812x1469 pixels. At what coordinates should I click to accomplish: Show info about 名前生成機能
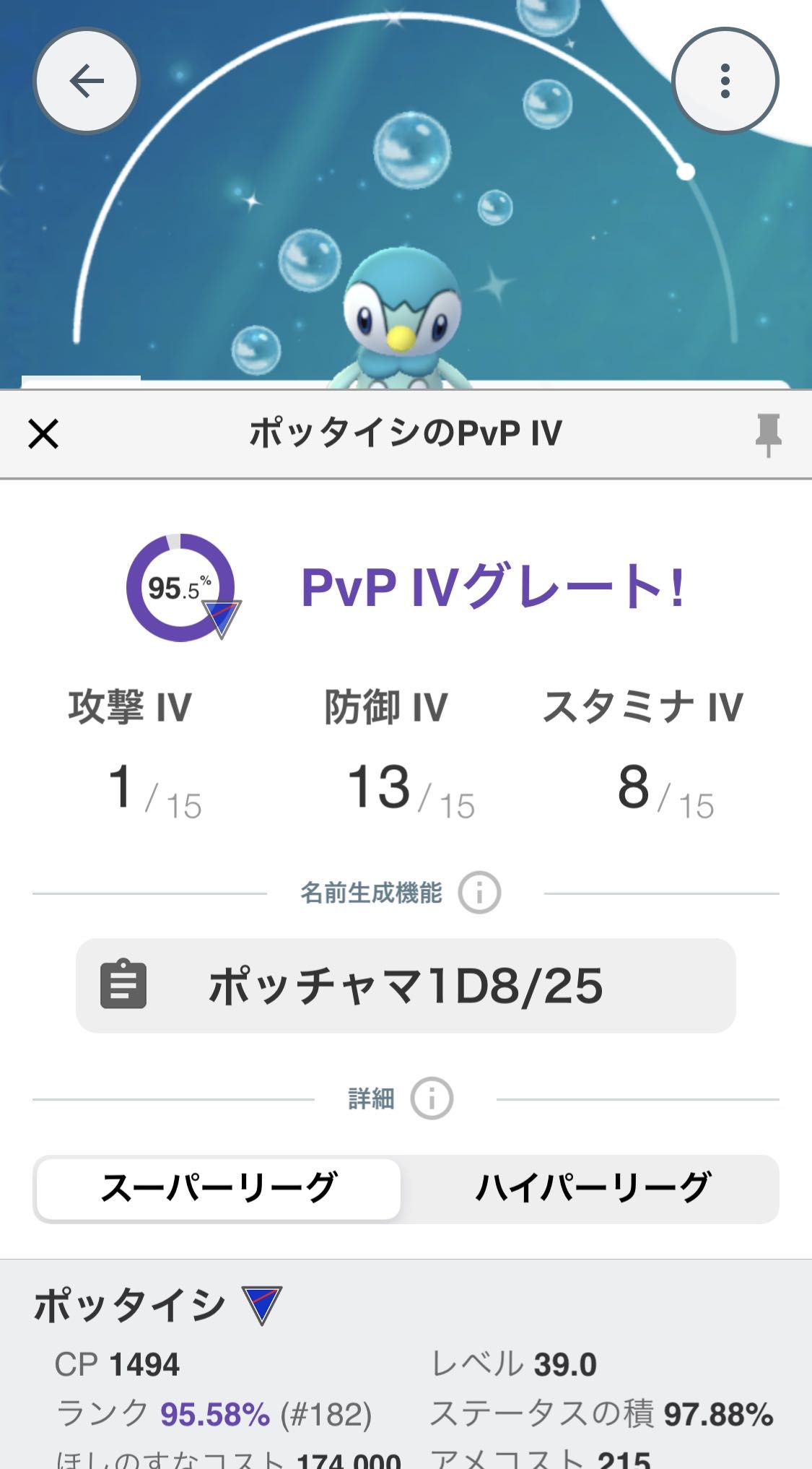[479, 893]
